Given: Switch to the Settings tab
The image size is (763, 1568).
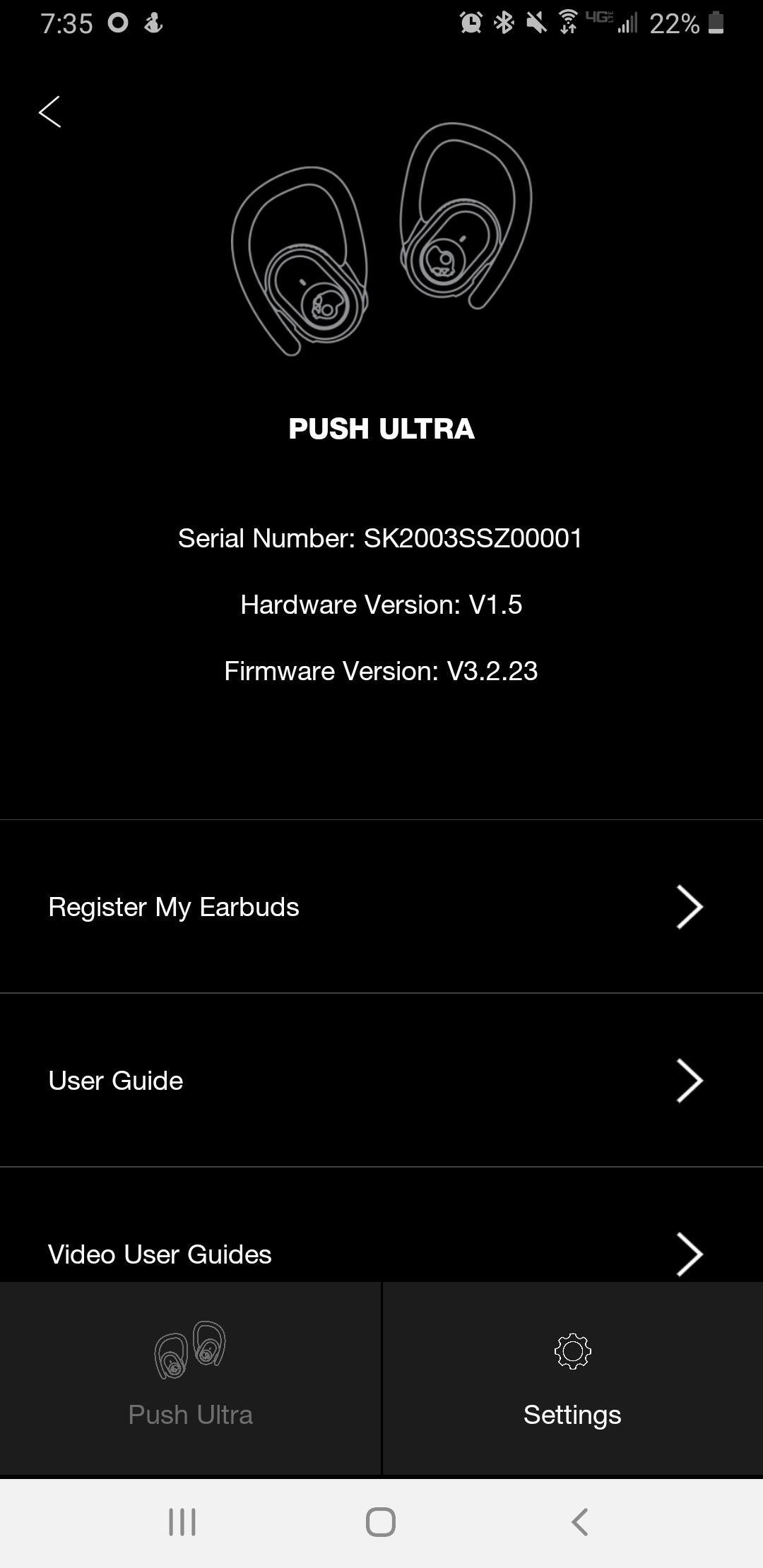Looking at the screenshot, I should [x=572, y=1384].
